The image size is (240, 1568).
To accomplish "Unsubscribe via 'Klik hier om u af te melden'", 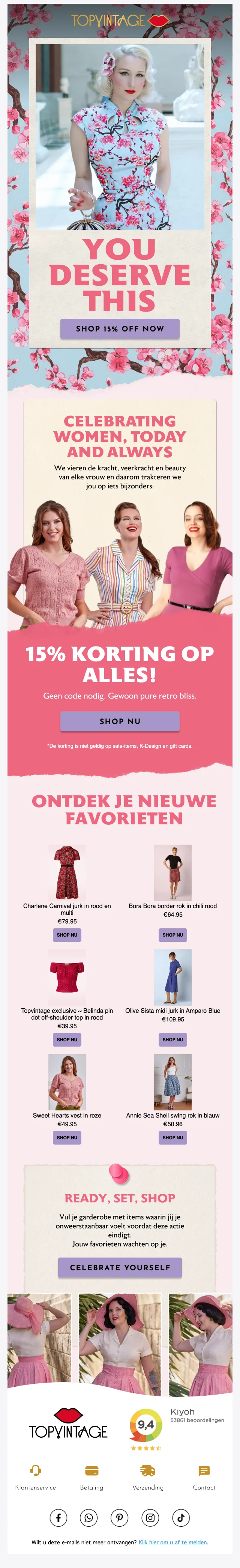I will pyautogui.click(x=172, y=1542).
